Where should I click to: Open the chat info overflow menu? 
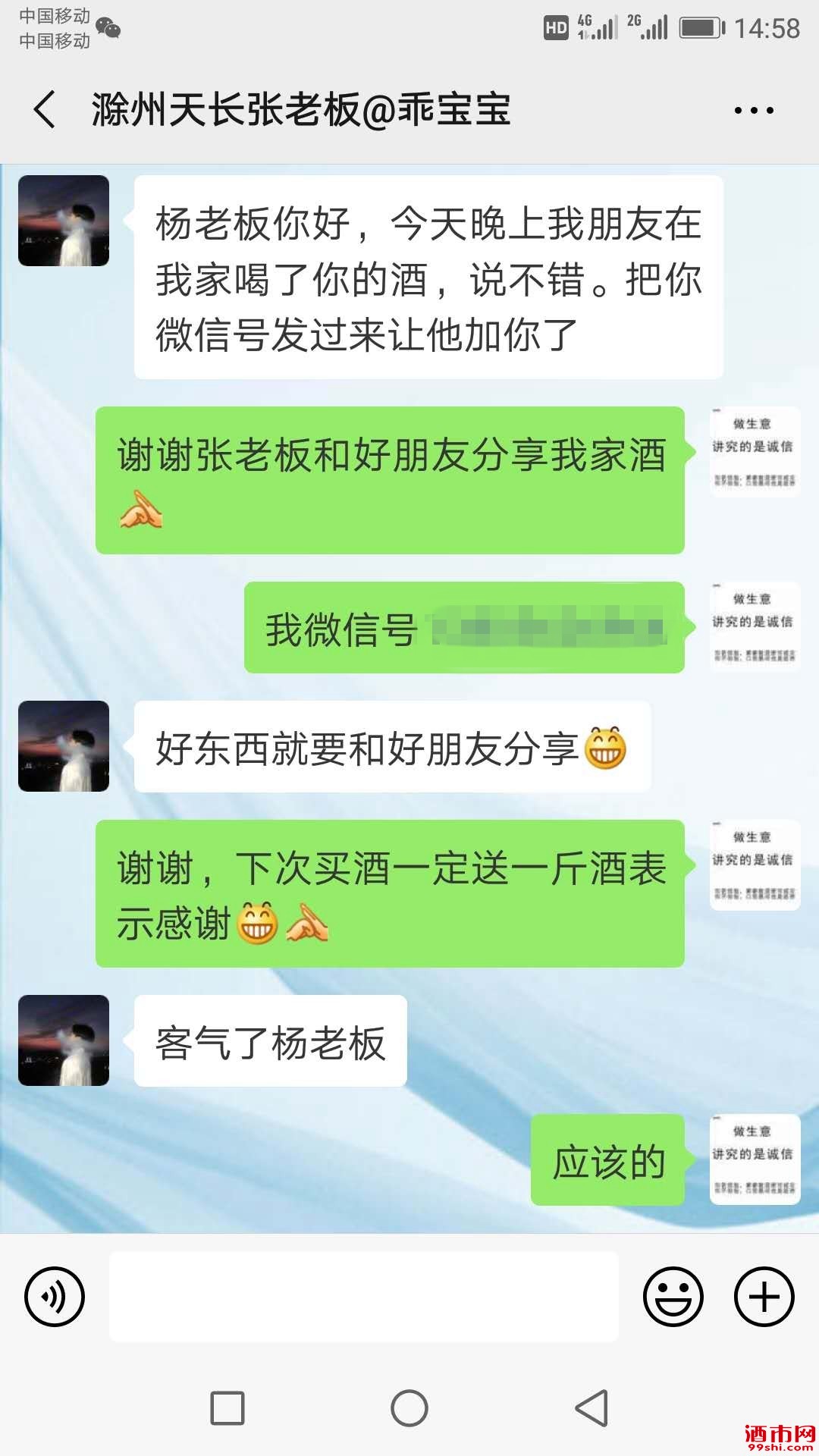click(x=754, y=111)
